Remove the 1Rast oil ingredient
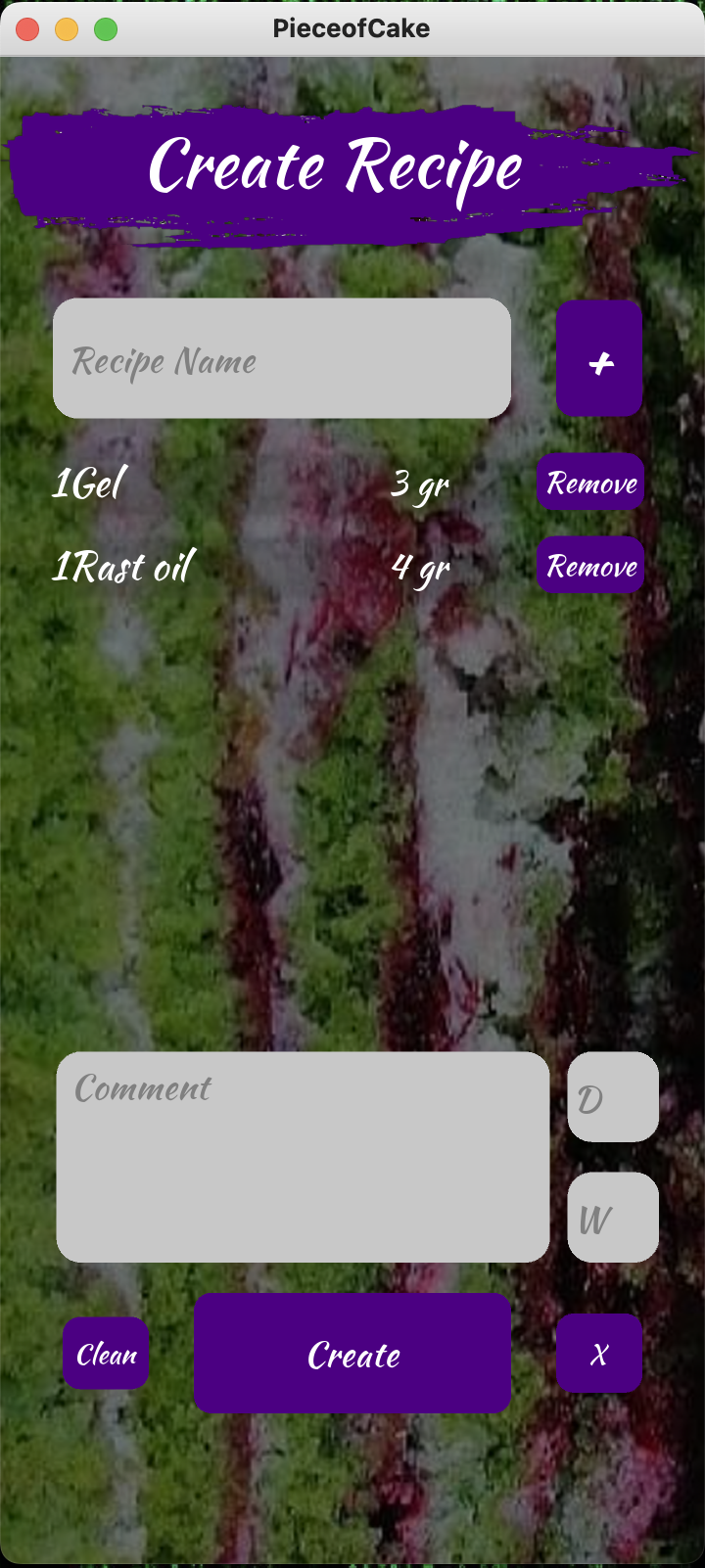This screenshot has height=1568, width=705. [590, 566]
